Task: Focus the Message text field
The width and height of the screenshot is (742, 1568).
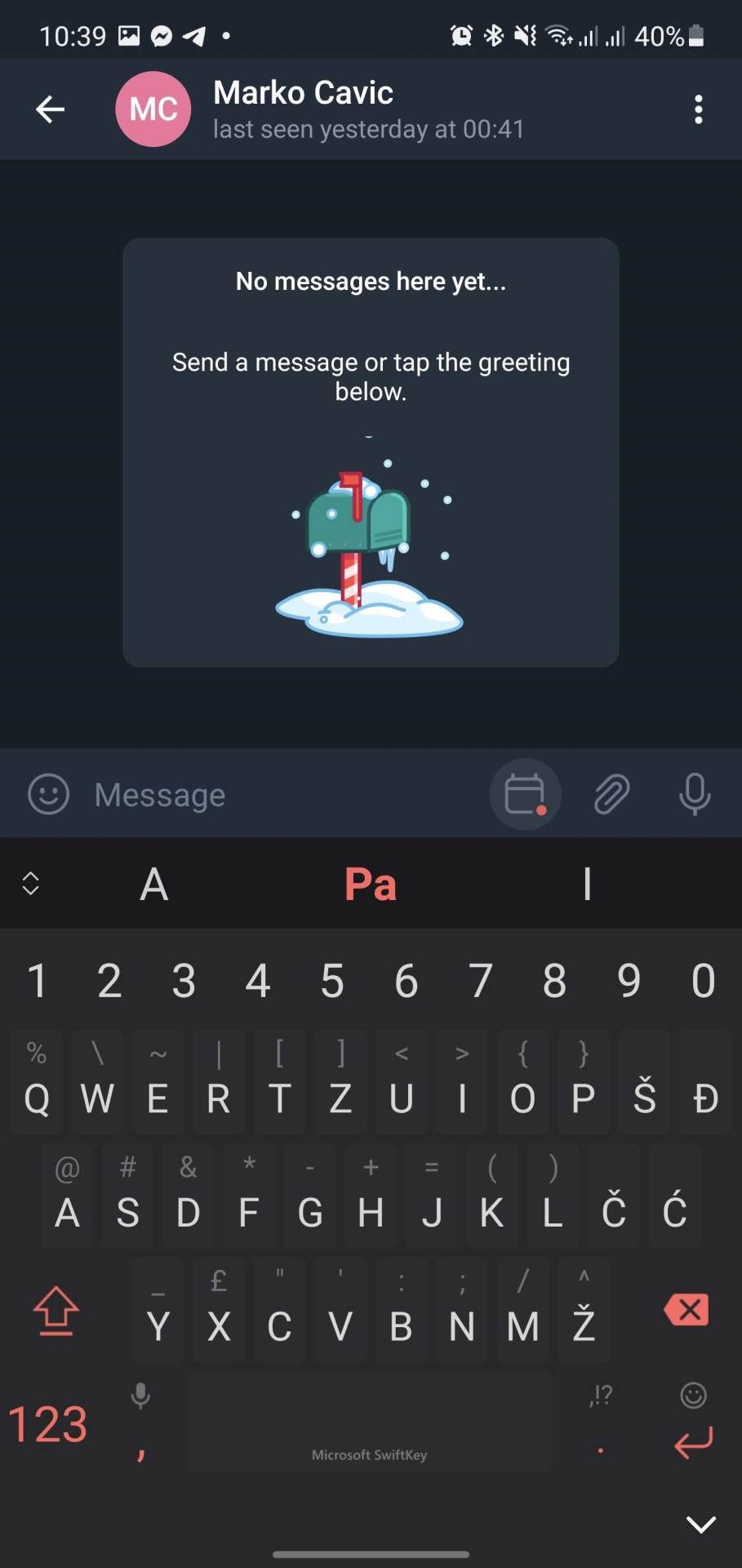Action: [278, 795]
